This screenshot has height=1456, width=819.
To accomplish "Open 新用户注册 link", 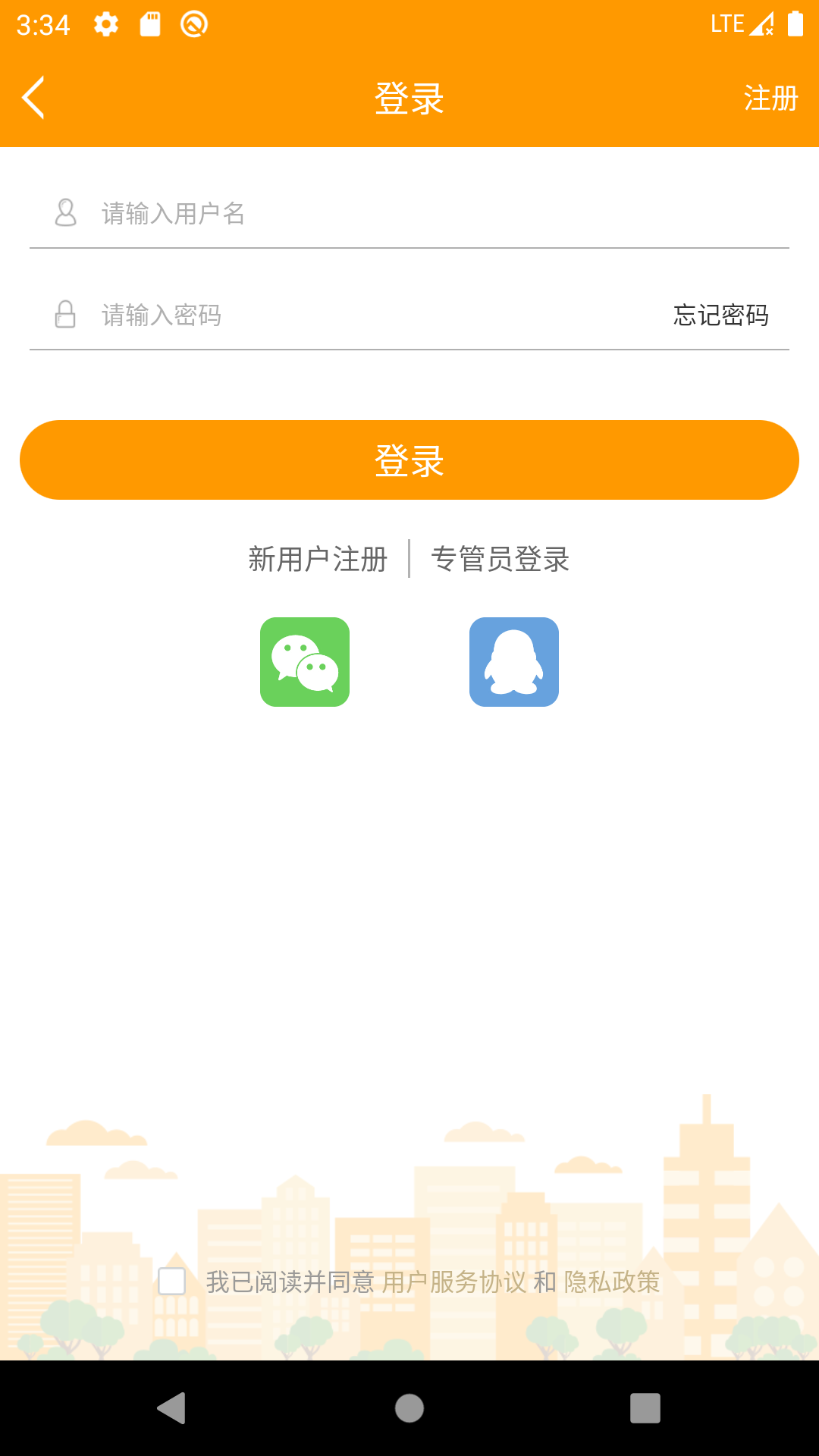I will pyautogui.click(x=318, y=560).
